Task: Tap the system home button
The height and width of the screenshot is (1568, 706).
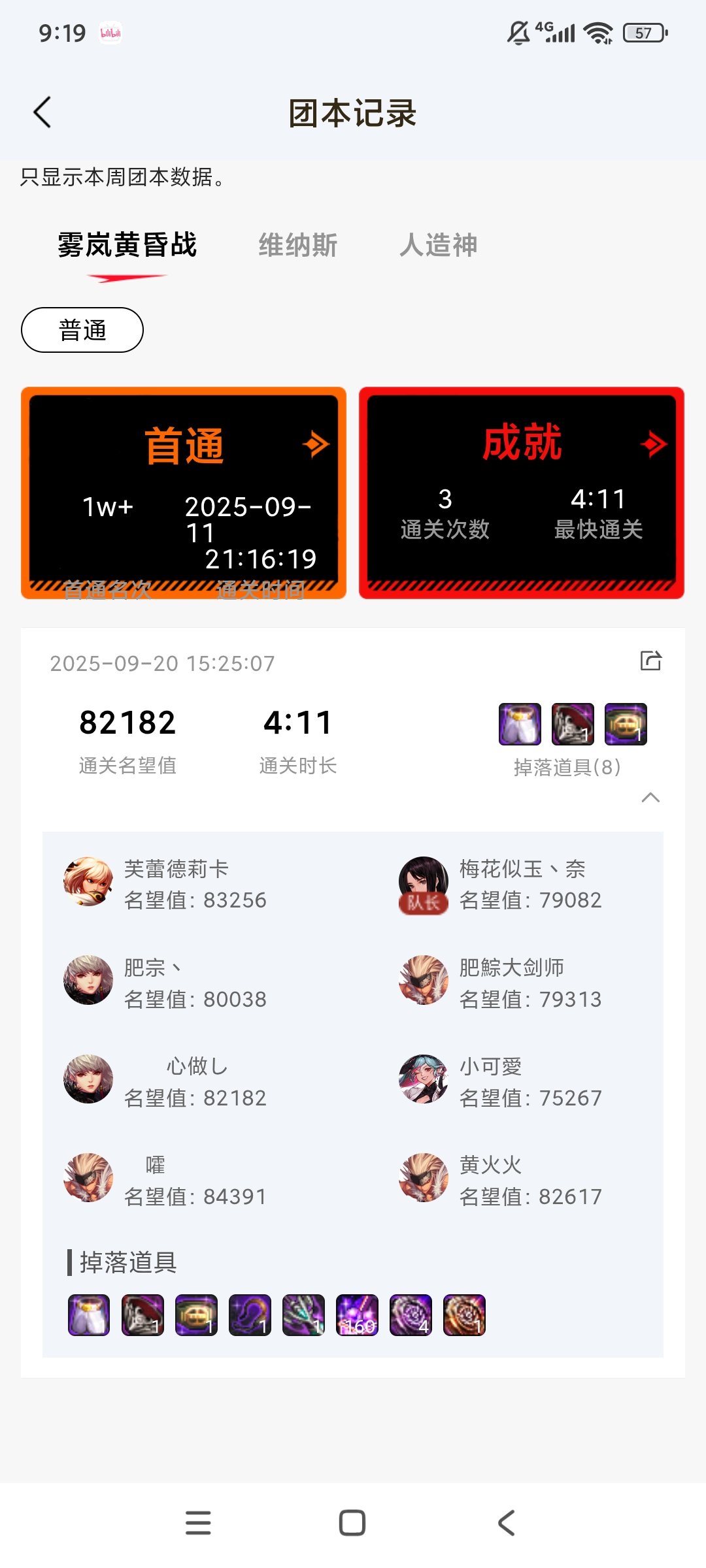Action: (x=352, y=1523)
